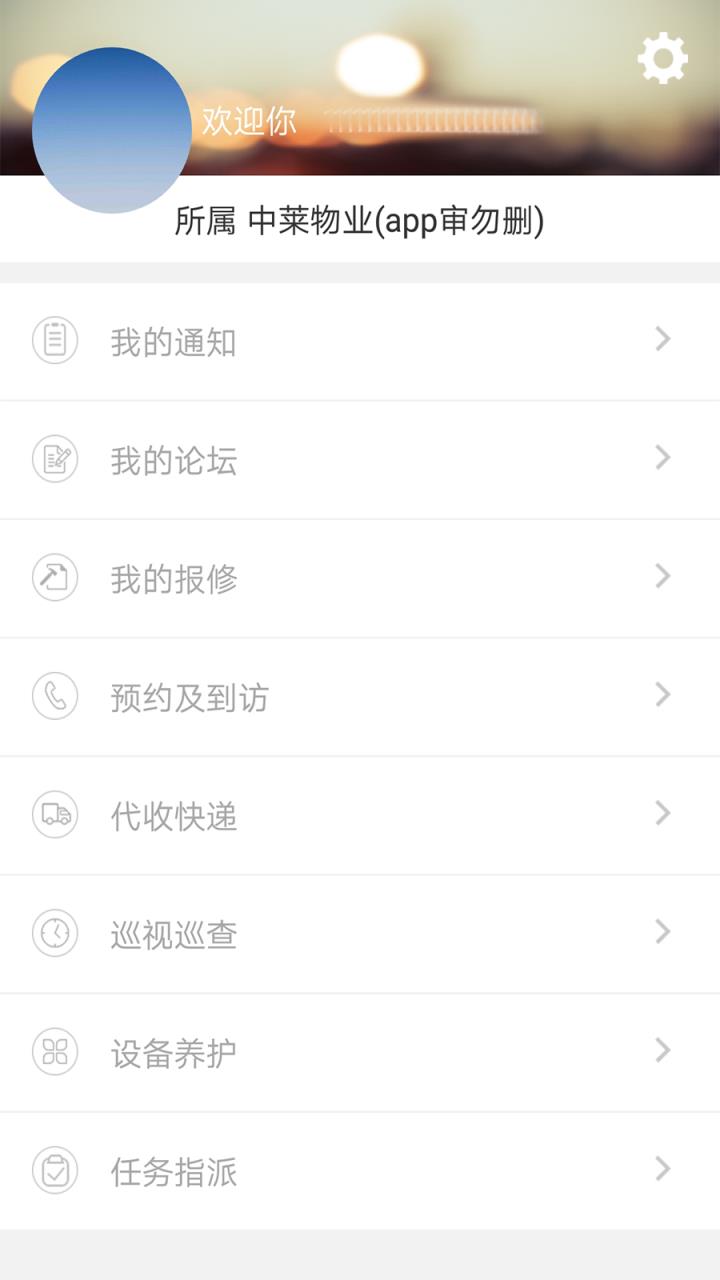
Task: Select the 代收快递 delivery truck icon
Action: coord(55,813)
